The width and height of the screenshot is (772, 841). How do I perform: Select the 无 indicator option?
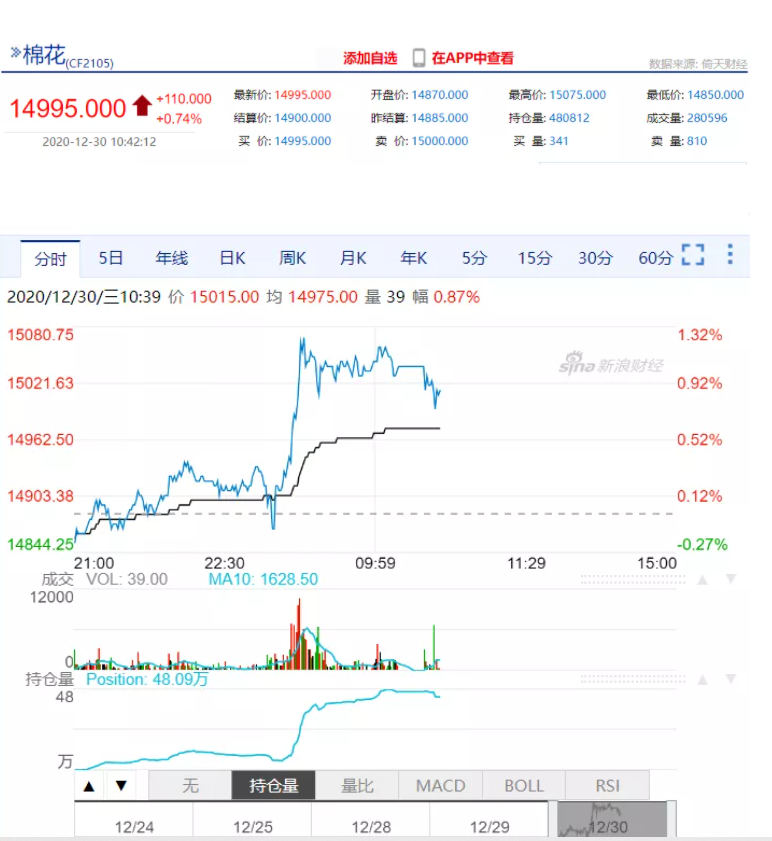click(x=190, y=785)
